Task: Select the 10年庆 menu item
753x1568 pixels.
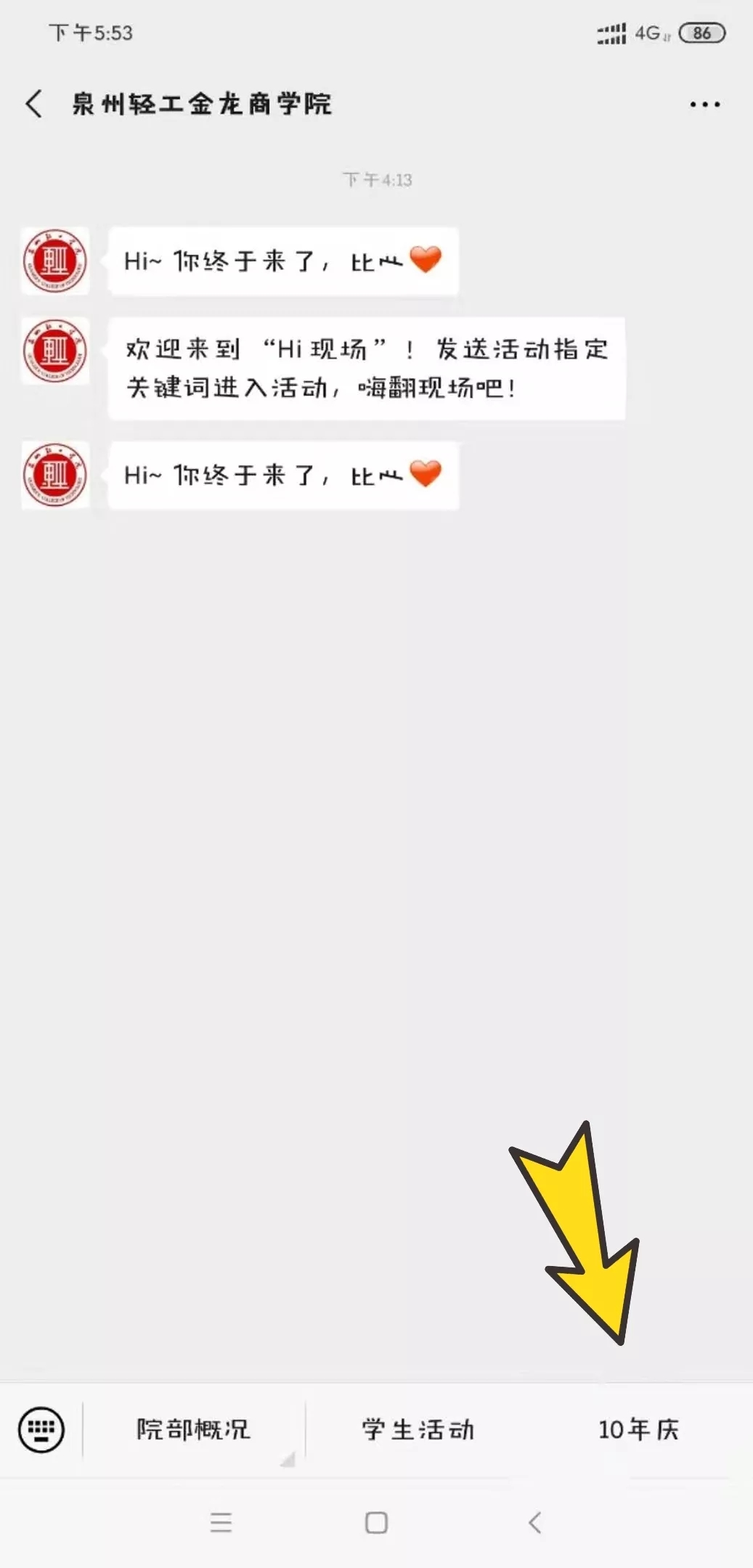Action: coord(638,1430)
